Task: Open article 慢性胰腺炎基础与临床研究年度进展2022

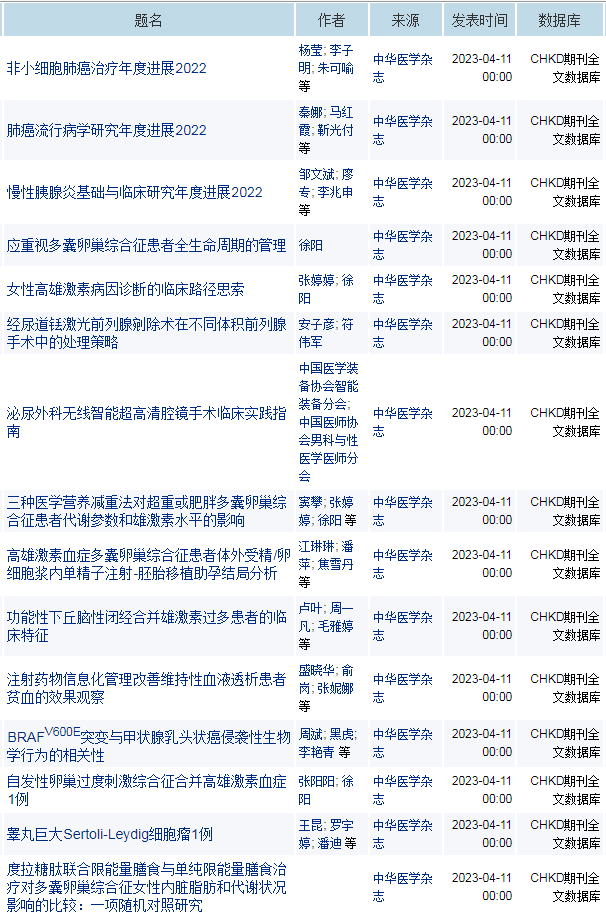Action: click(134, 192)
